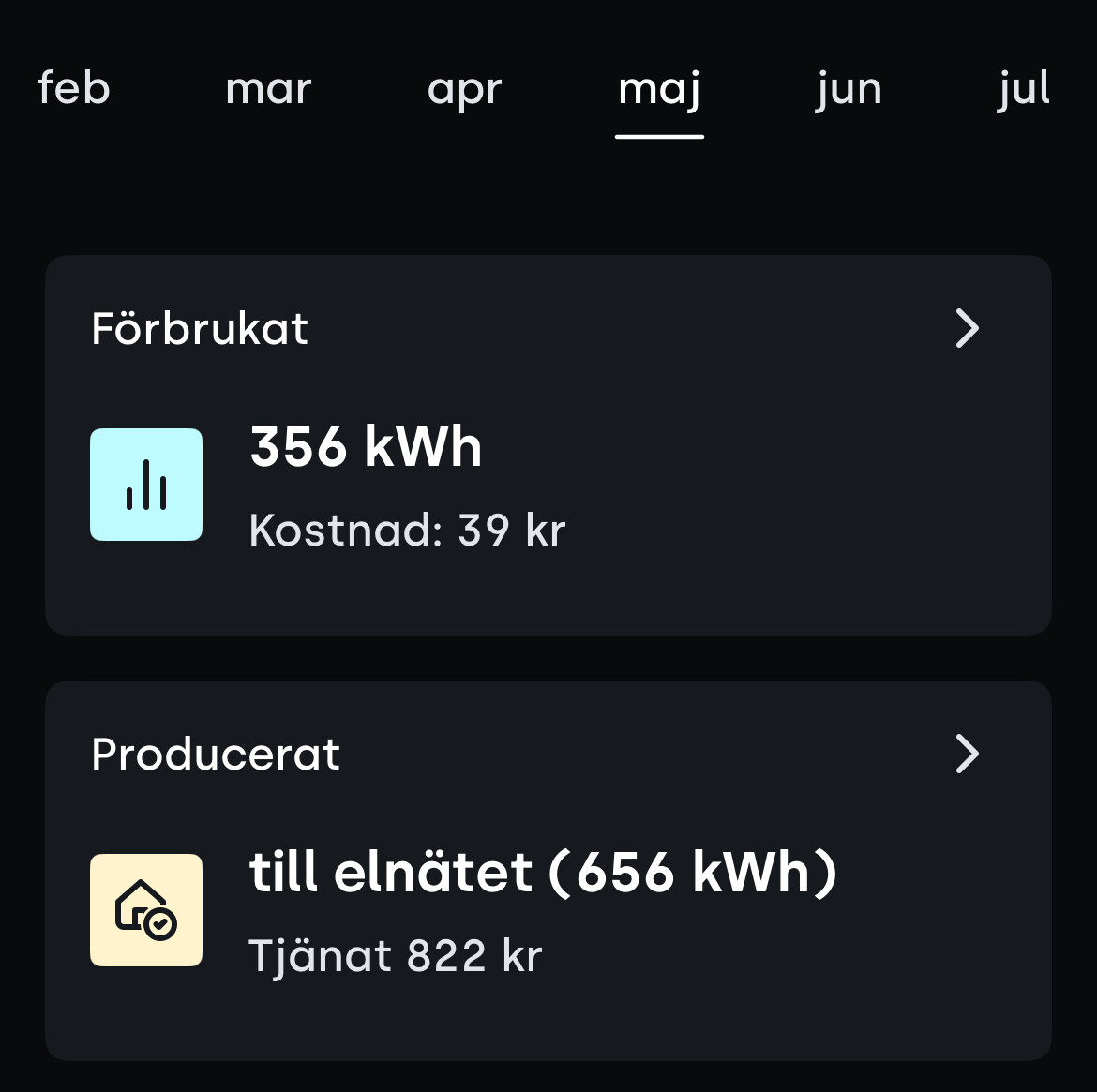Select the mar month tab
This screenshot has height=1092, width=1097.
click(268, 89)
